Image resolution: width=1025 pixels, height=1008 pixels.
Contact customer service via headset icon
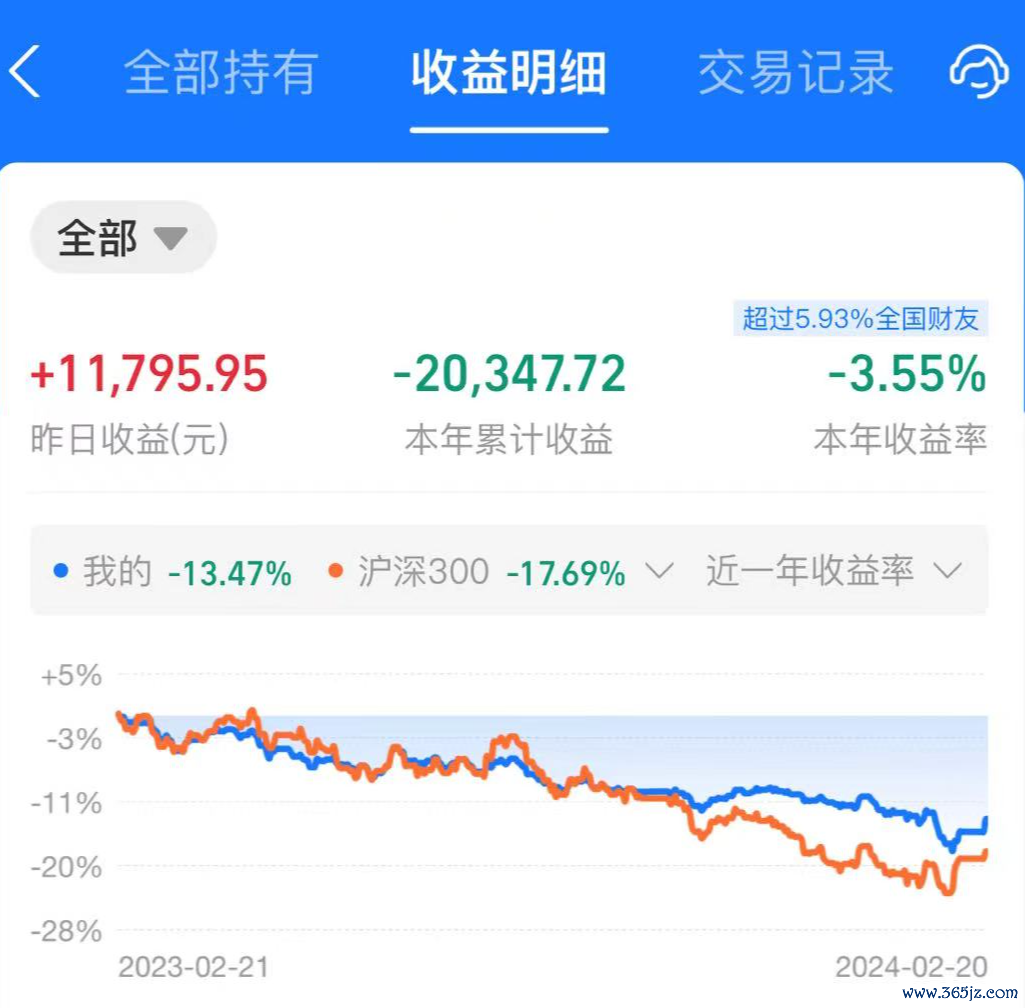point(978,73)
